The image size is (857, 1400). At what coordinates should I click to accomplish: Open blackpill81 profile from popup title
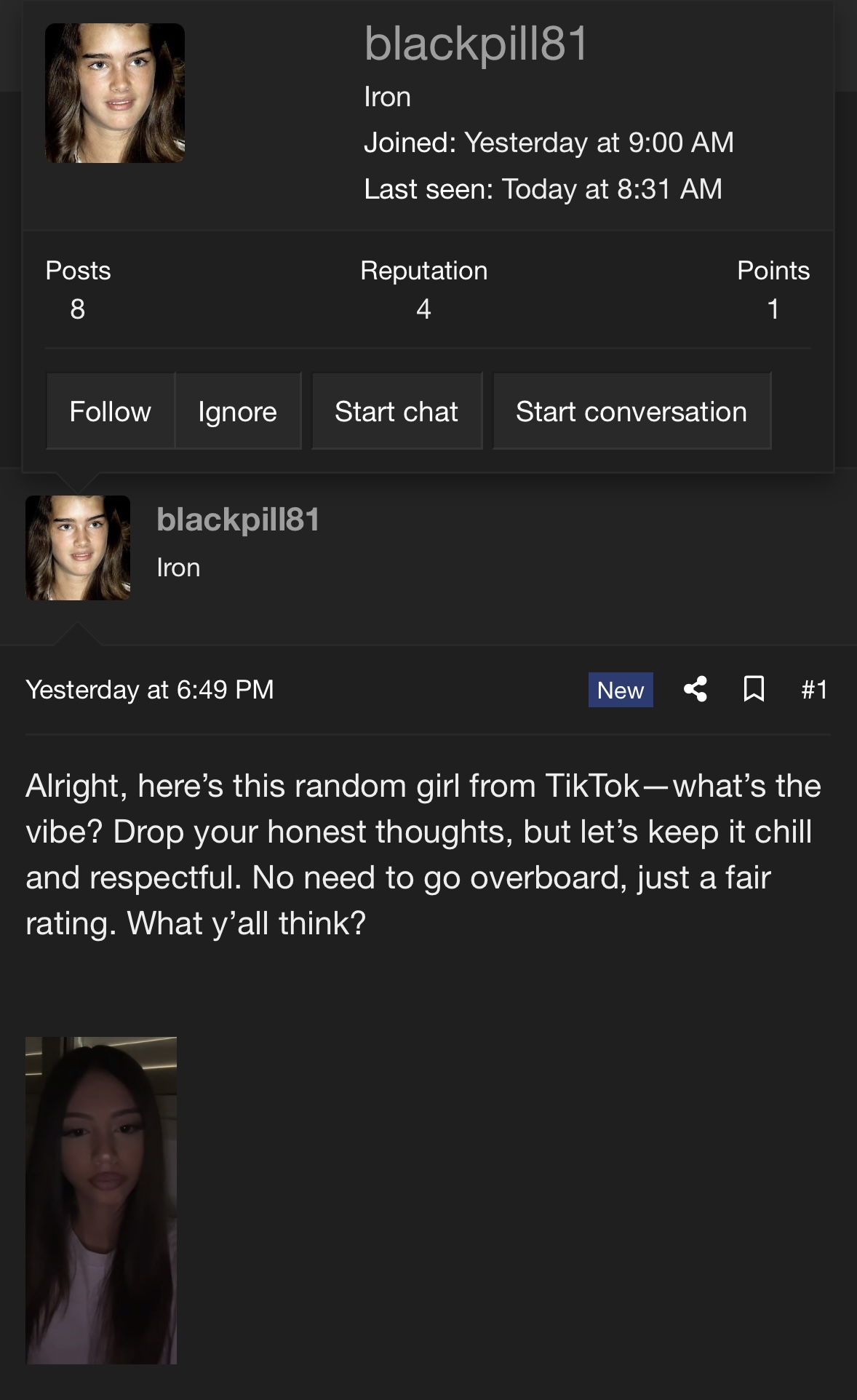click(476, 44)
